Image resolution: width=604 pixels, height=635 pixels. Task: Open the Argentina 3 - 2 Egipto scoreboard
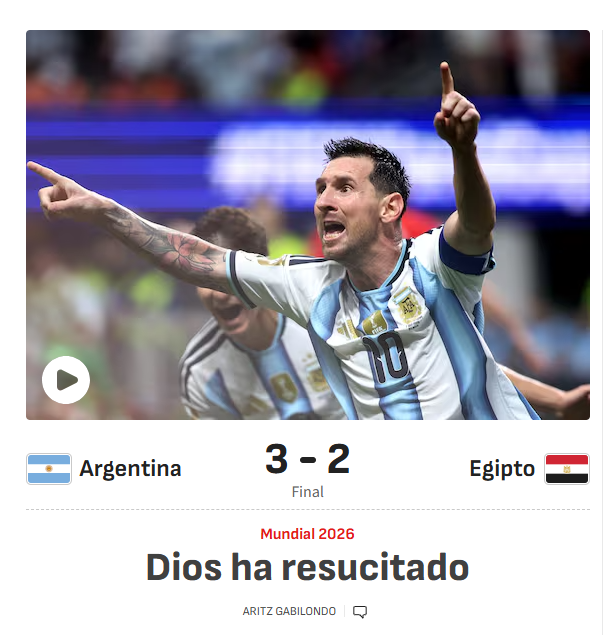308,469
